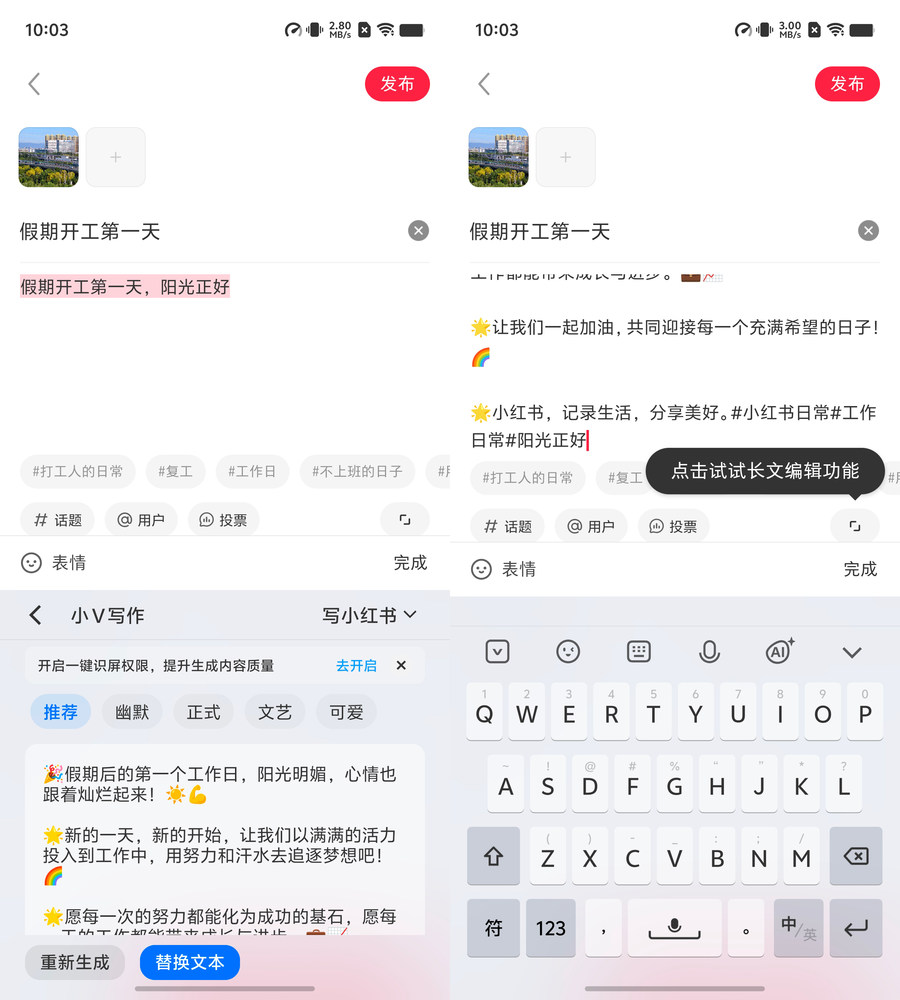Select the 幽默 writing style
Viewport: 900px width, 1000px height.
[132, 712]
